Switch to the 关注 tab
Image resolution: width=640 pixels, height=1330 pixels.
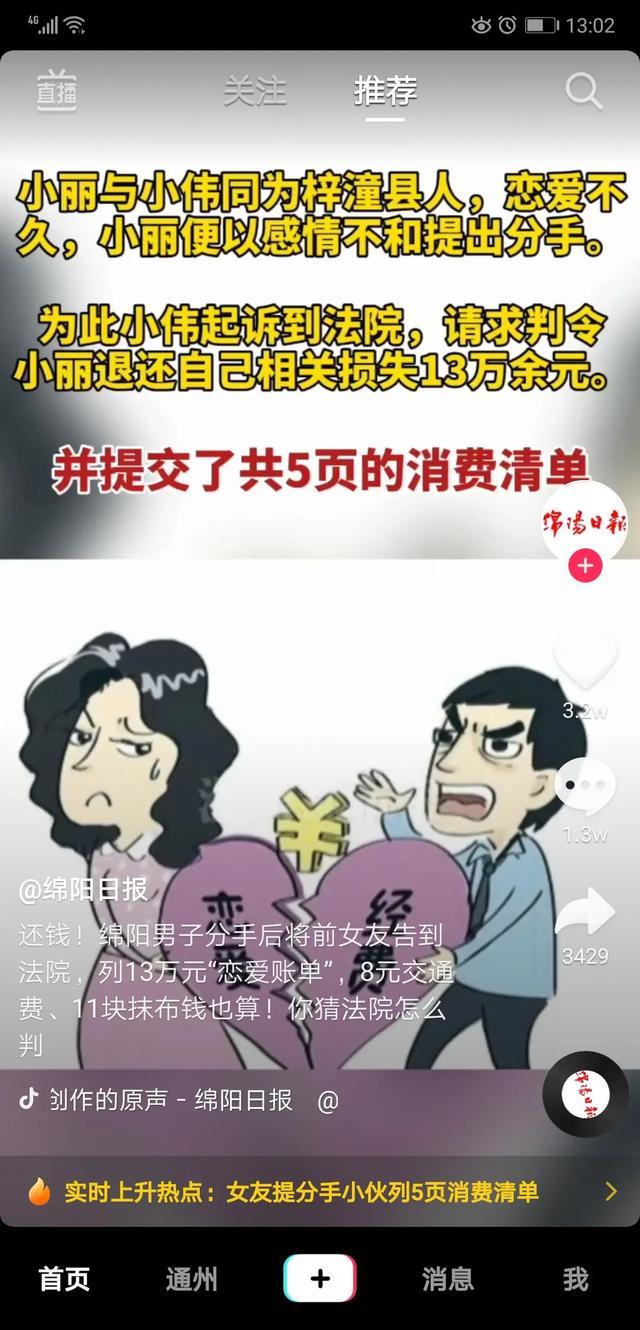[255, 92]
